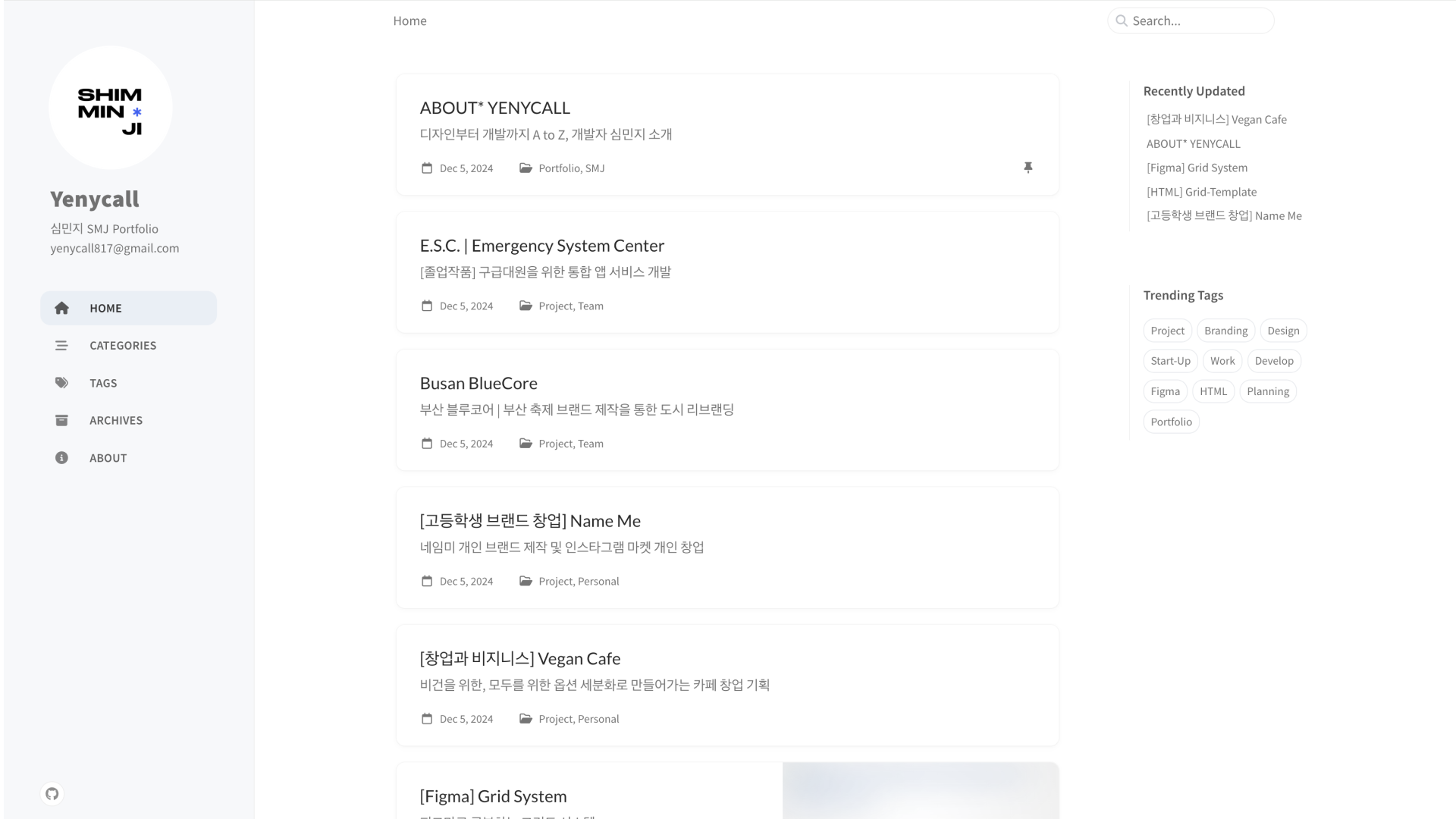This screenshot has height=819, width=1456.
Task: Select the Branding trending tag
Action: click(x=1225, y=331)
